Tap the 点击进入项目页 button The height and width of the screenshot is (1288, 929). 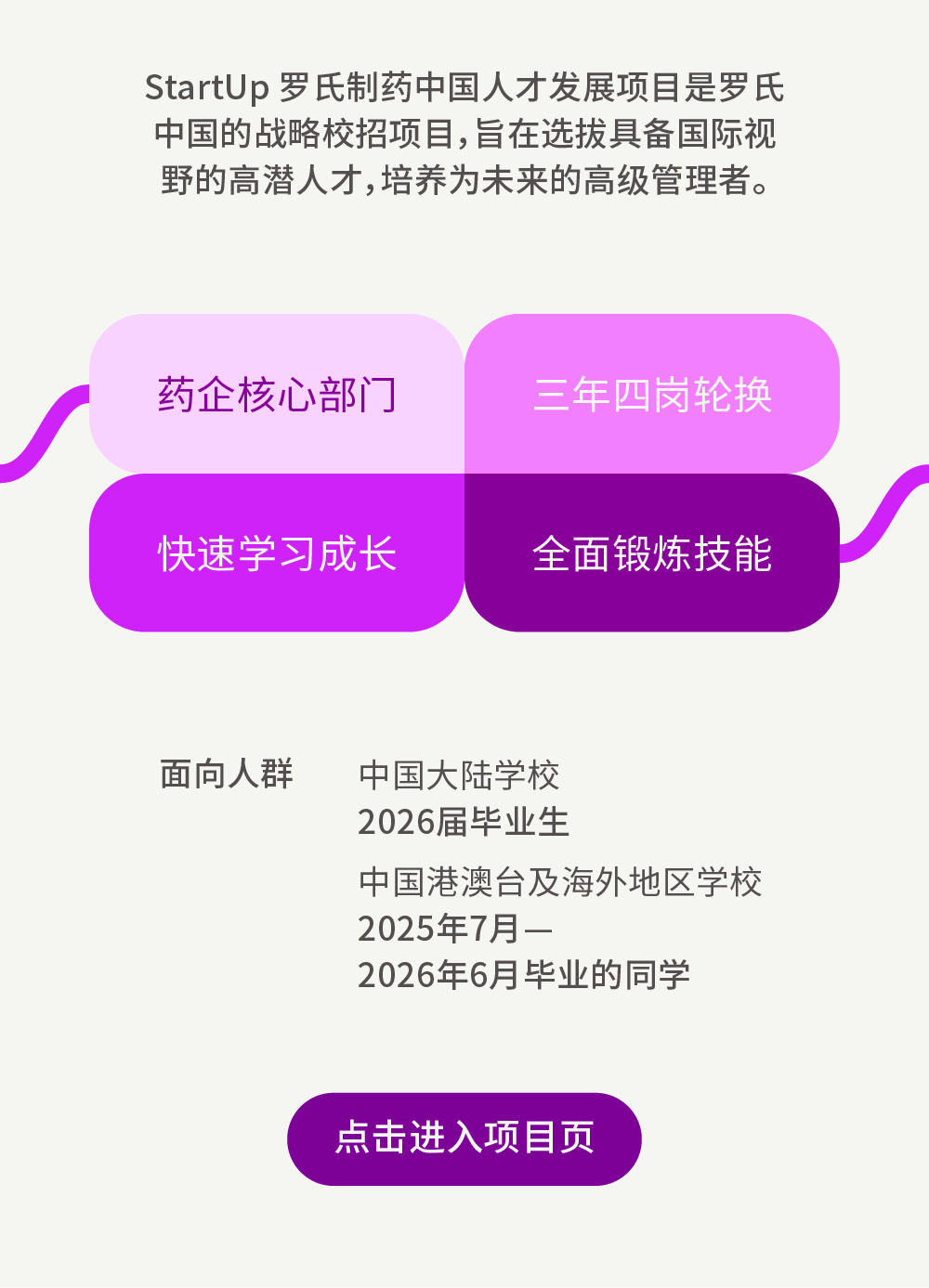pos(464,1138)
